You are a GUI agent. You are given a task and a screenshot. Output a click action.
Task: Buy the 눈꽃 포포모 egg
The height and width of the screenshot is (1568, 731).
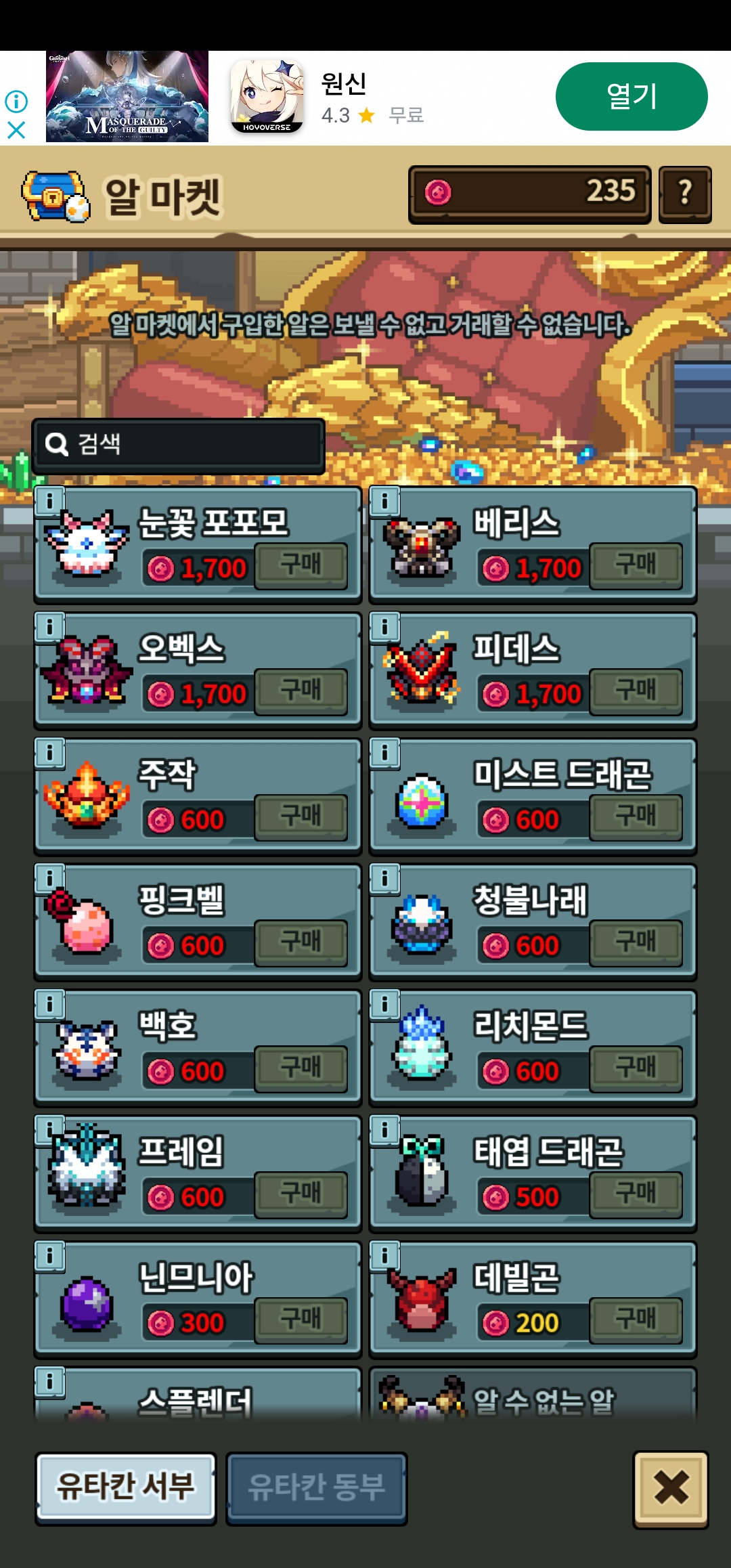pos(301,565)
